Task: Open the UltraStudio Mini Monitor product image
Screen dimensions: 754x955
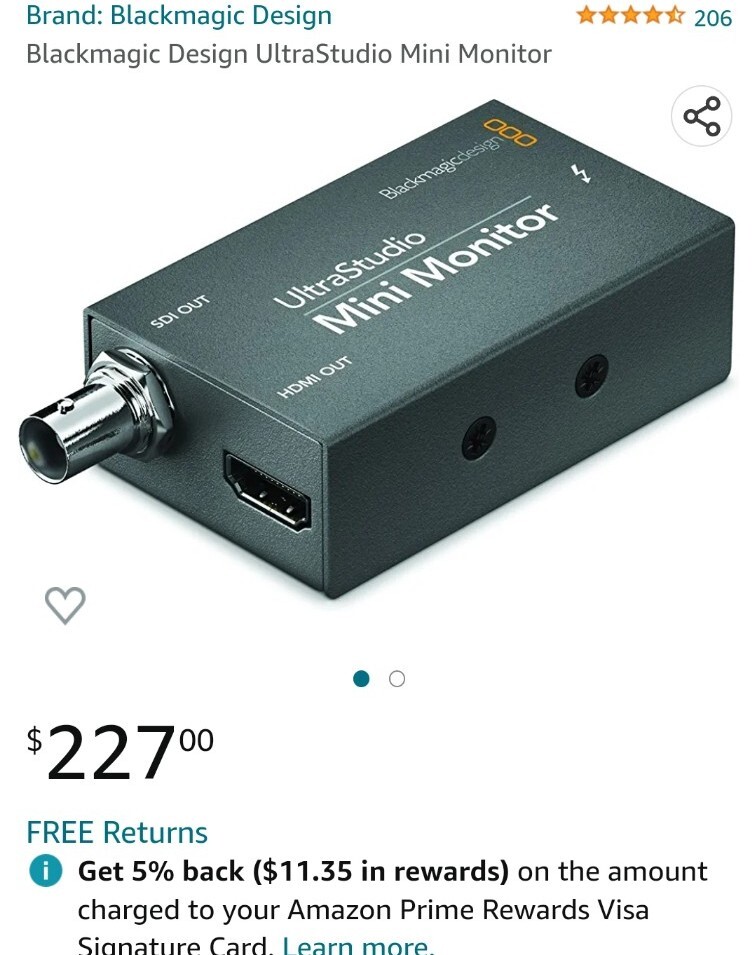Action: 380,350
